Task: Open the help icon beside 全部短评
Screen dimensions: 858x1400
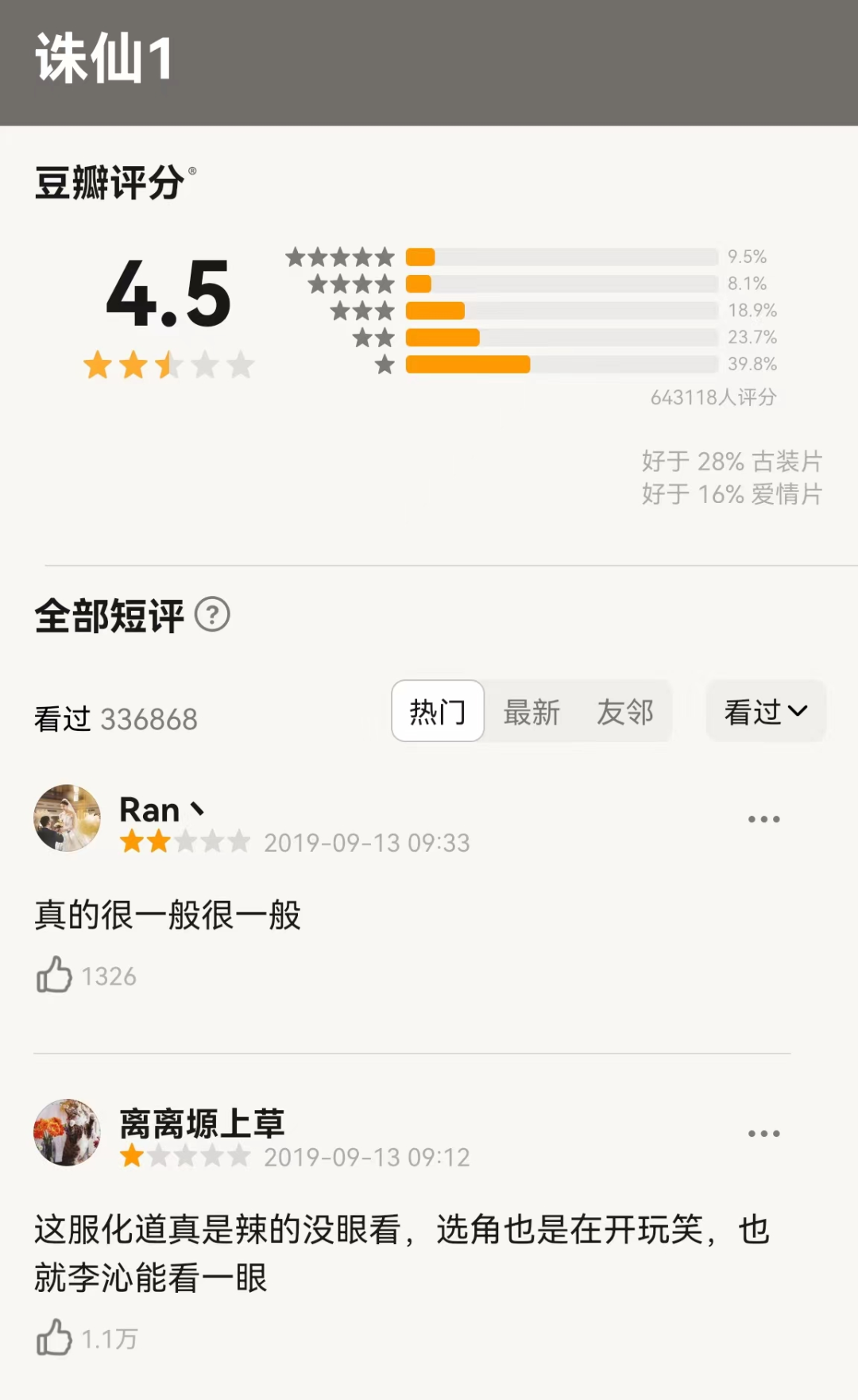Action: point(212,615)
